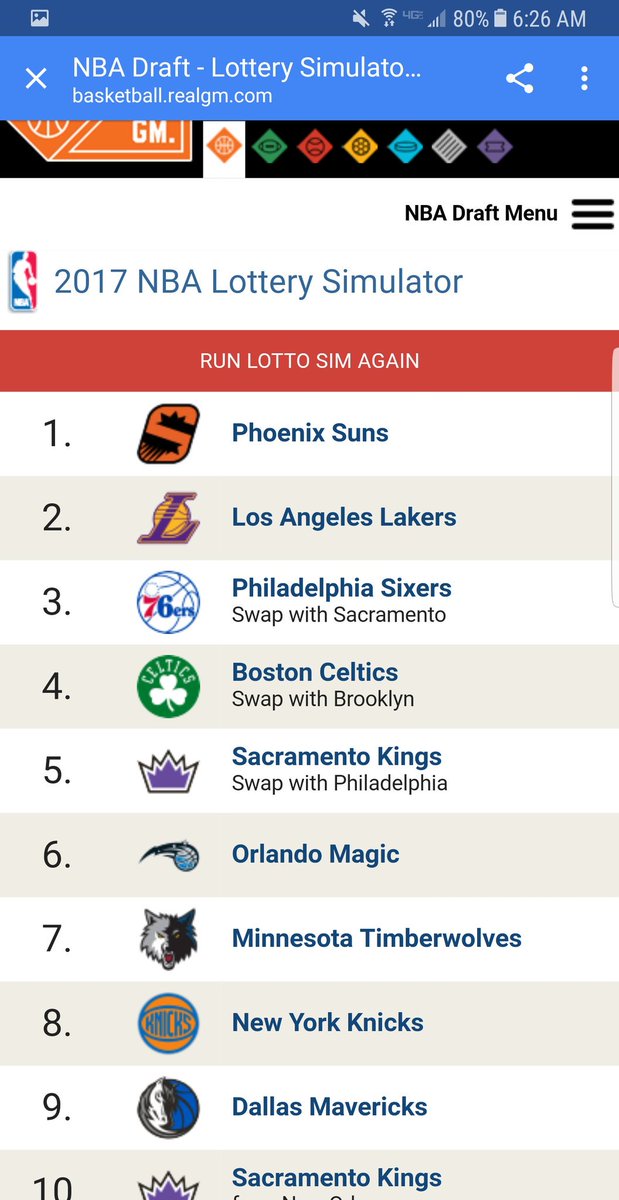Viewport: 619px width, 1200px height.
Task: Close the browser tab with X
Action: pos(36,79)
